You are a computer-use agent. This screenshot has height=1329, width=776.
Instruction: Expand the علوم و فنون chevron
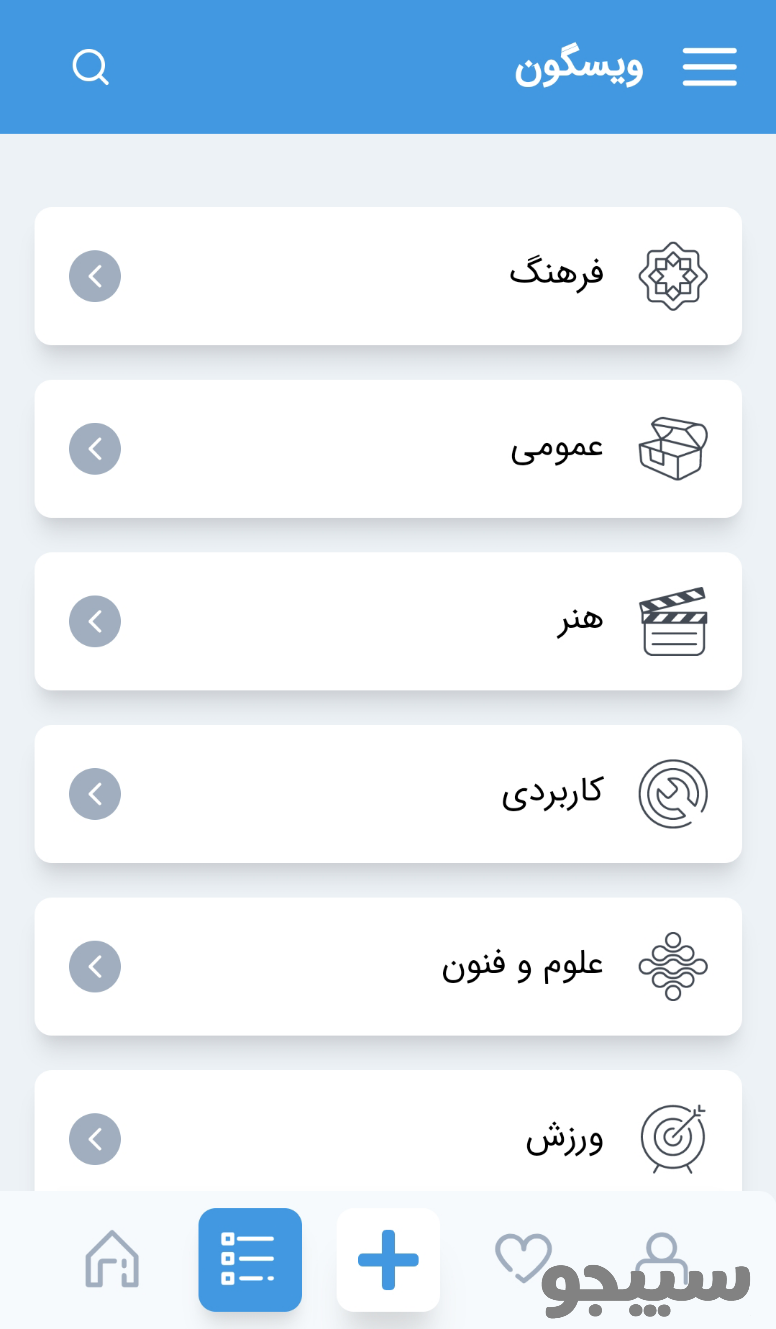(95, 966)
